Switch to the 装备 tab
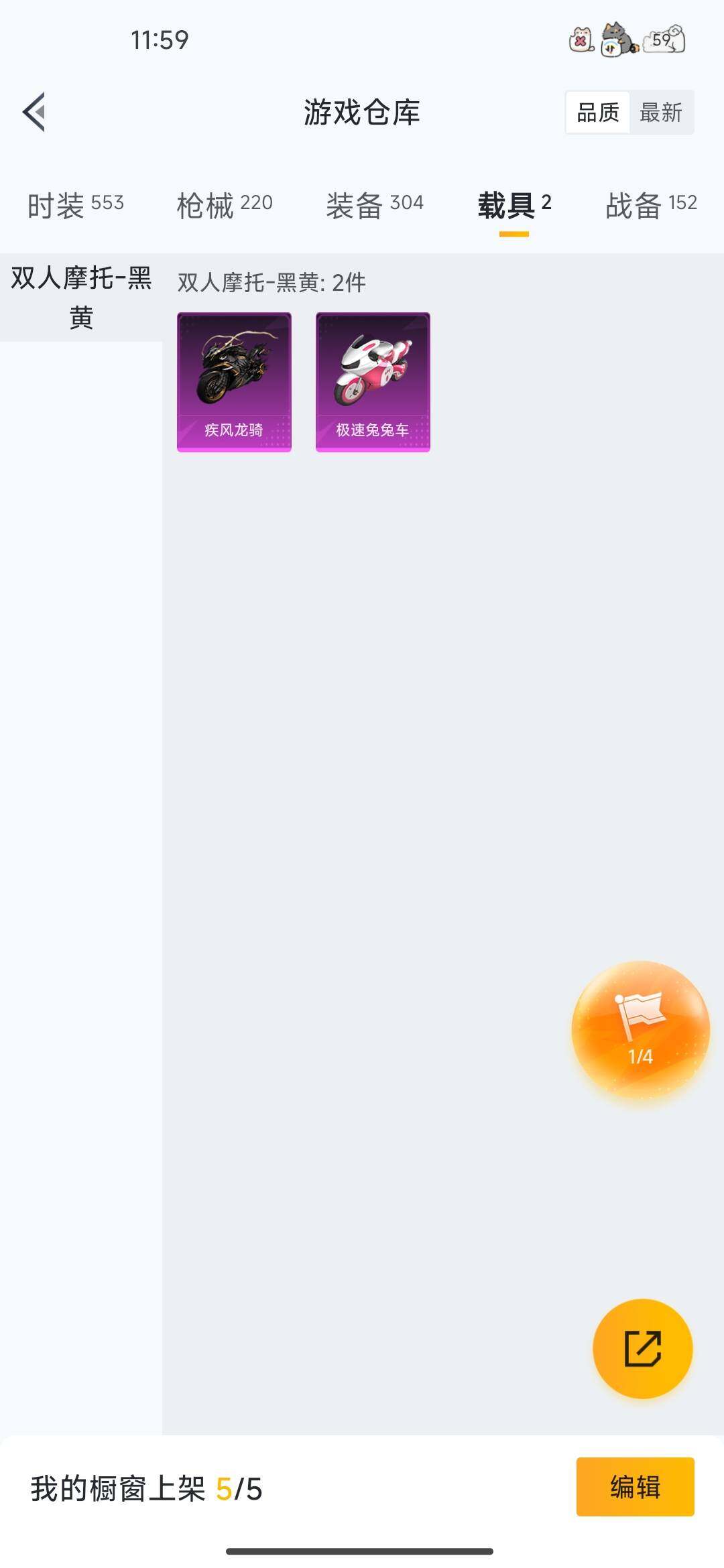This screenshot has width=724, height=1568. (374, 205)
